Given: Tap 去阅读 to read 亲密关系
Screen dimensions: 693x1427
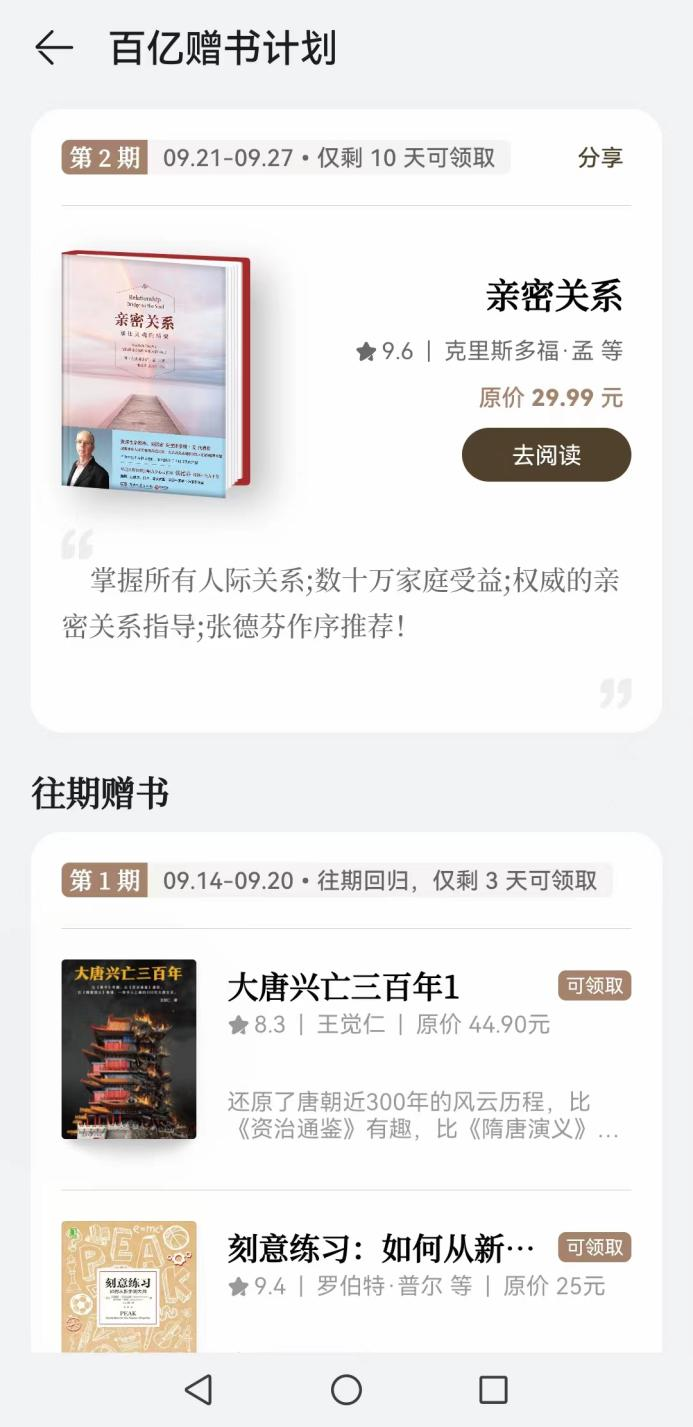Looking at the screenshot, I should [x=546, y=455].
